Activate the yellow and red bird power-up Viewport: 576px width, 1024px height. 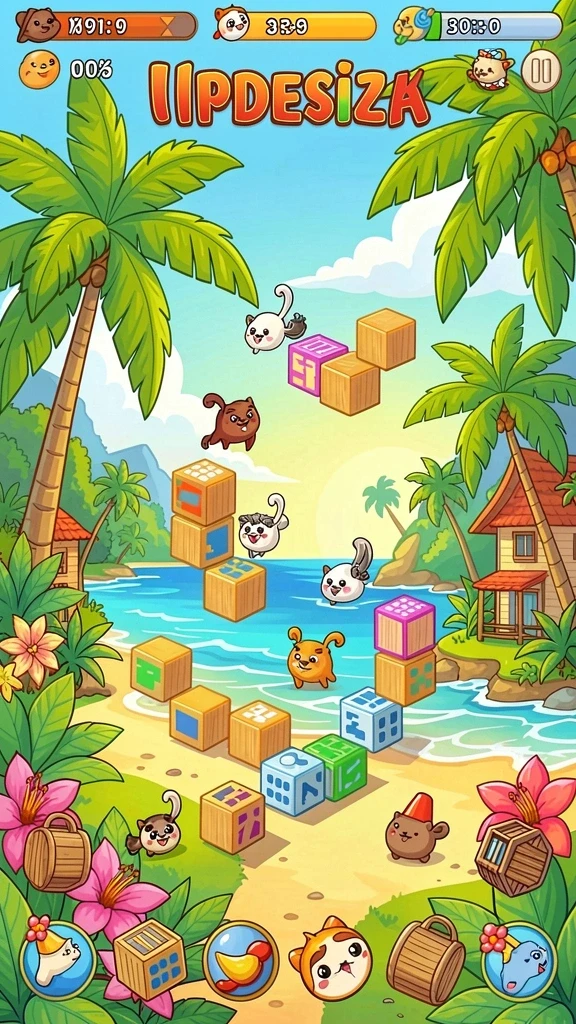point(240,961)
